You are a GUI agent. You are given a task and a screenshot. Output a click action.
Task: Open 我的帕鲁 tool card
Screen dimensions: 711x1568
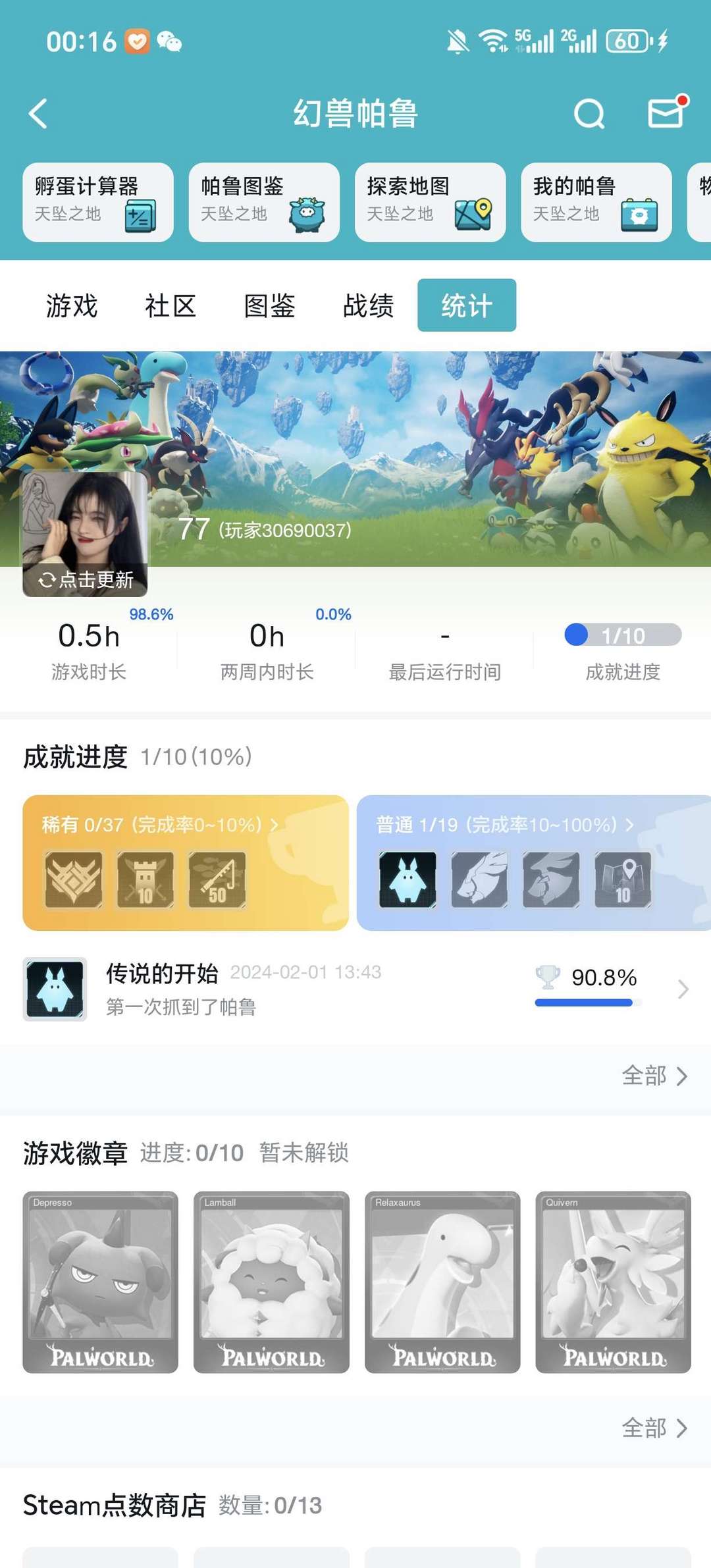[x=596, y=202]
